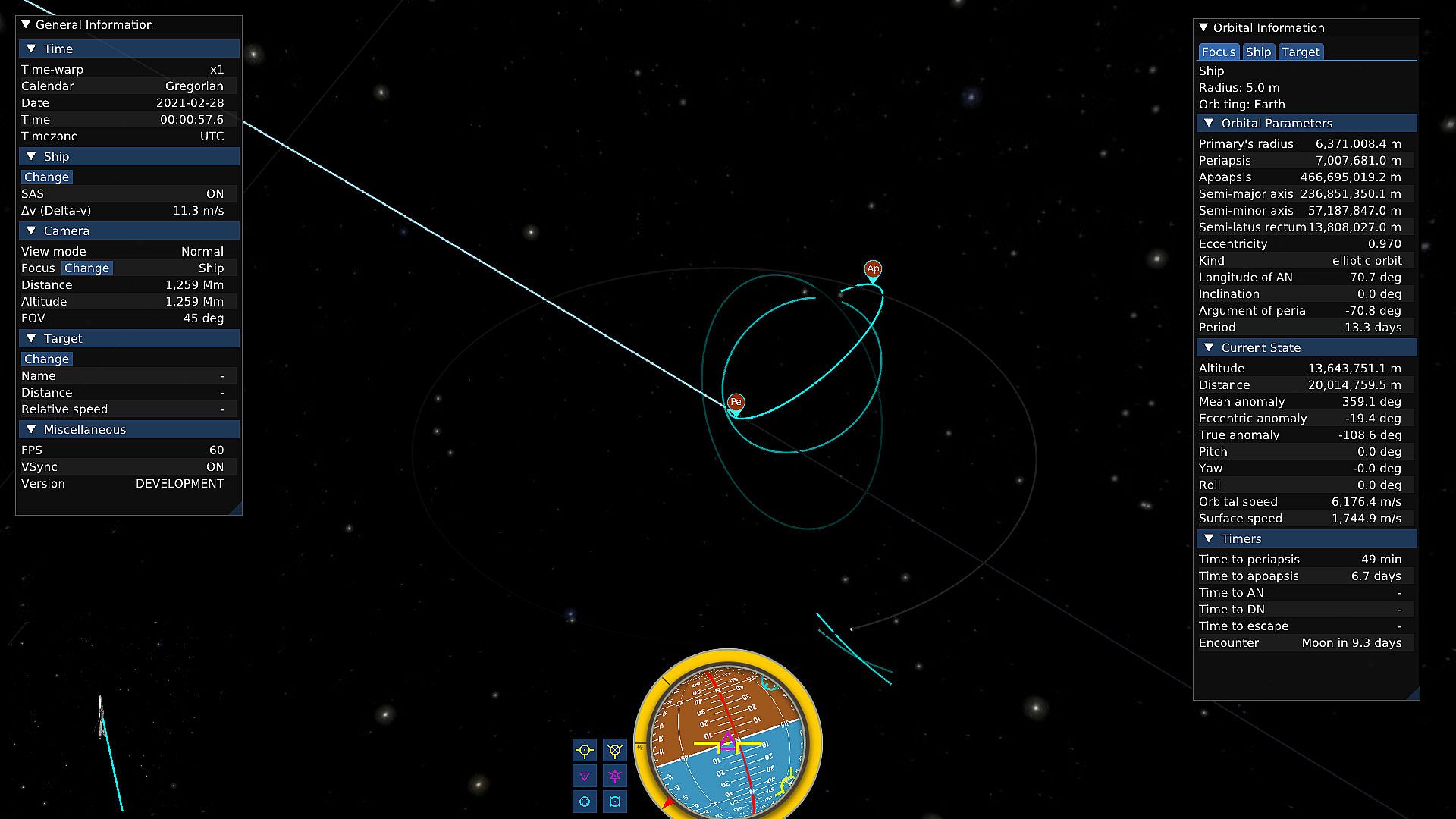Switch to the Ship tab in Orbital Information
Viewport: 1456px width, 819px height.
pos(1258,52)
